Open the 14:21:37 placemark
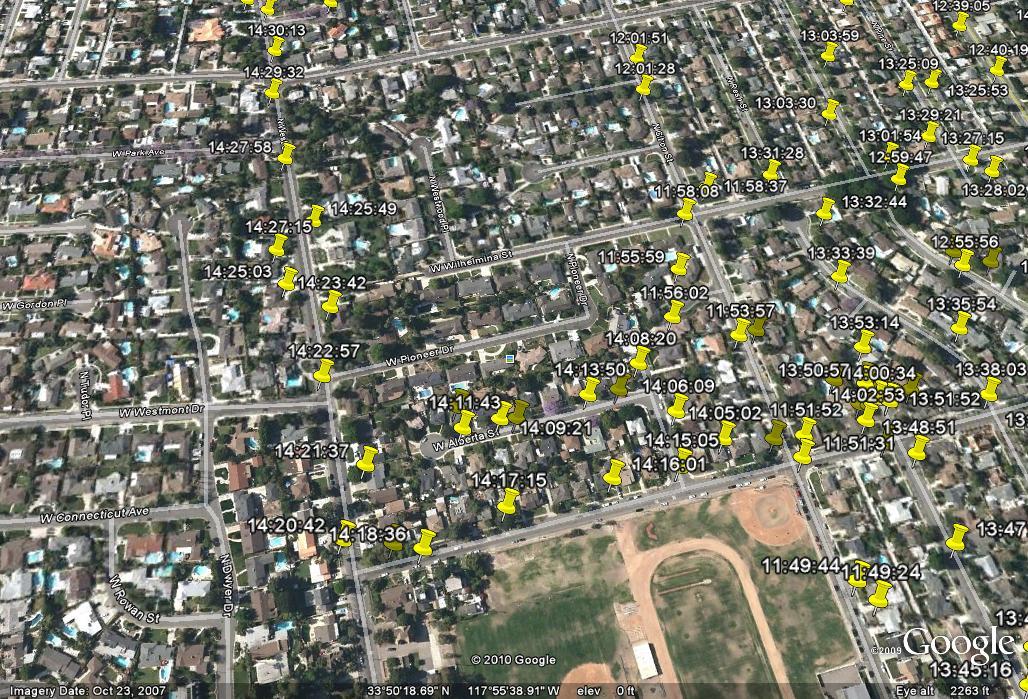The width and height of the screenshot is (1028, 699). coord(368,459)
